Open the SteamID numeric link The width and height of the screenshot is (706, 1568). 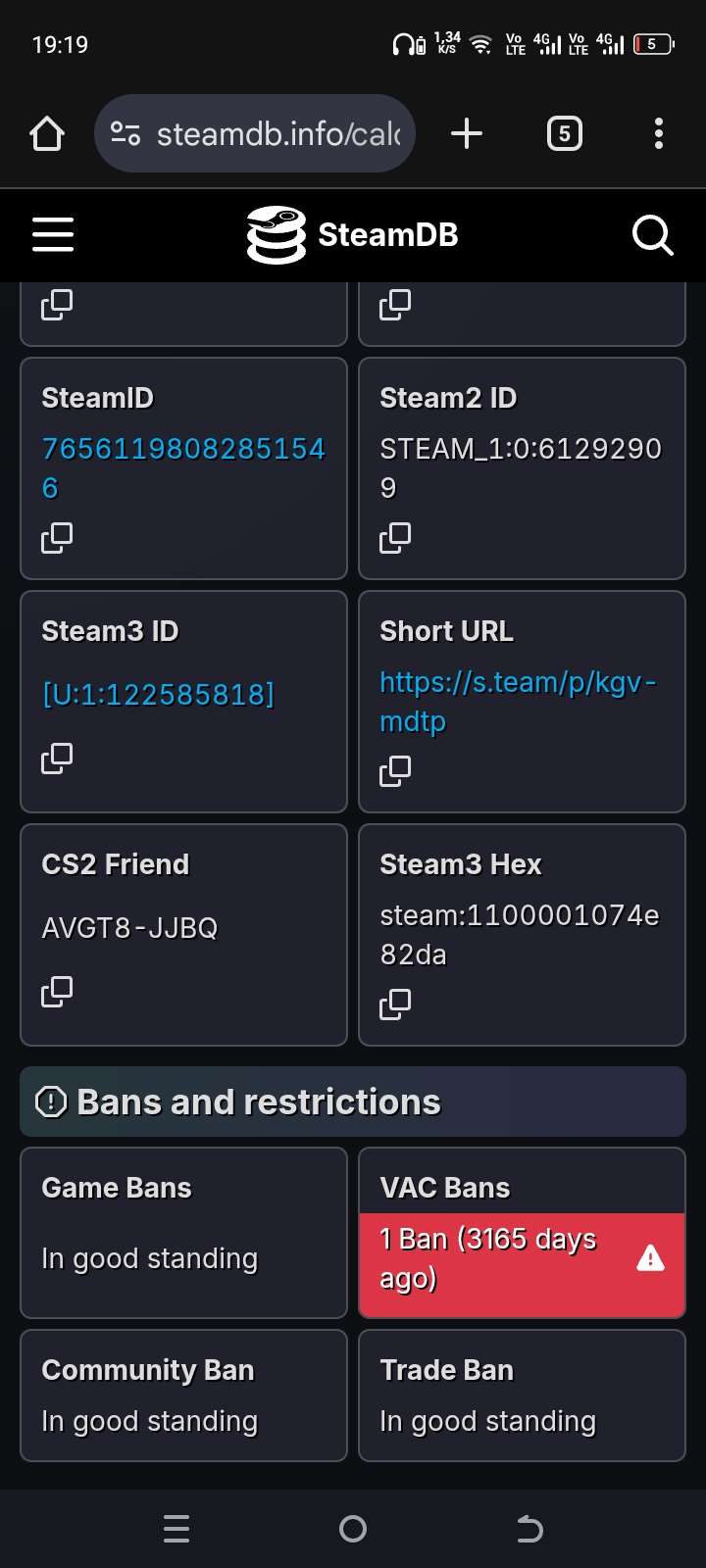point(182,448)
